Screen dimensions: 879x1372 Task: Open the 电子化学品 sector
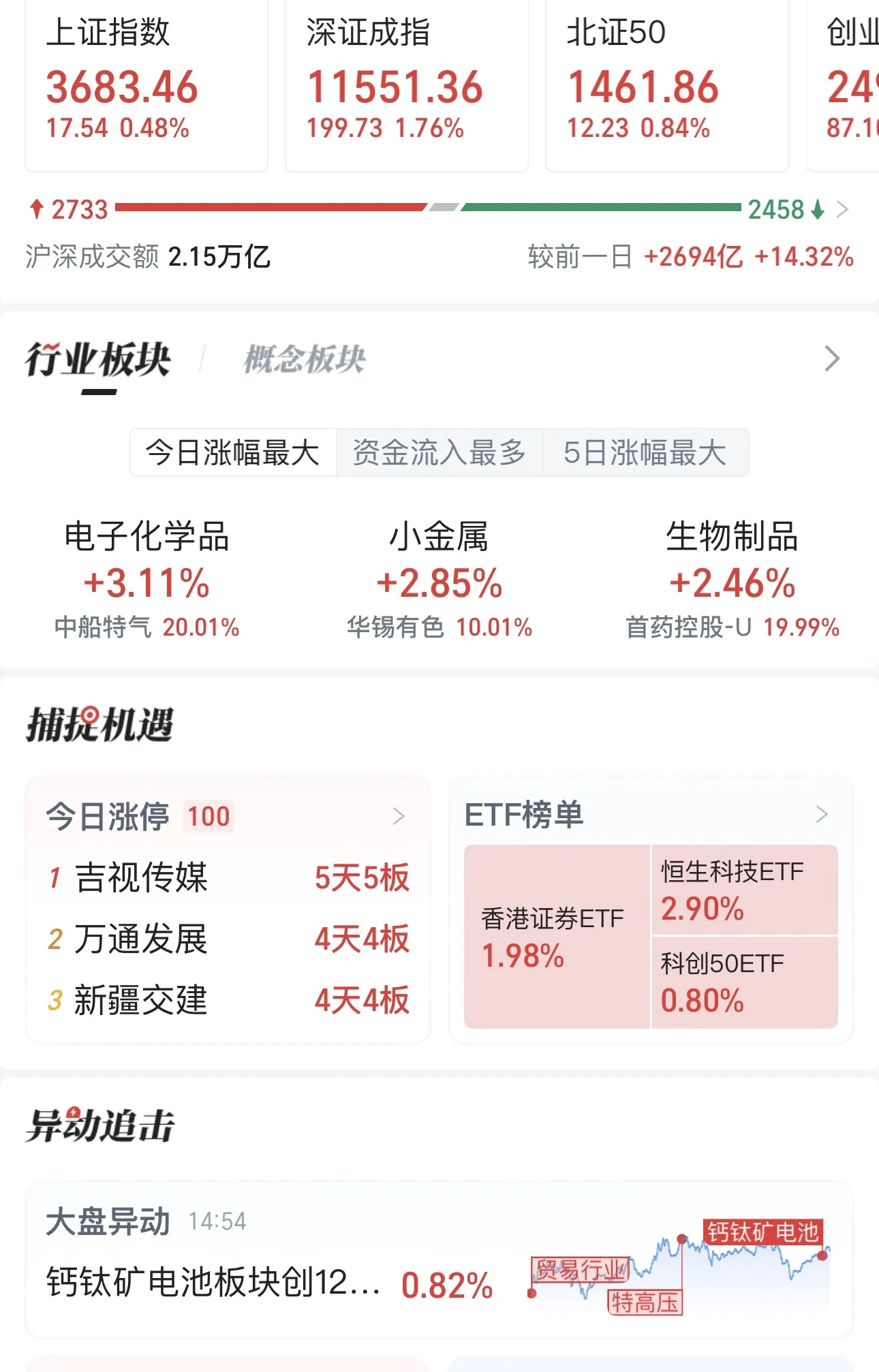pyautogui.click(x=146, y=579)
